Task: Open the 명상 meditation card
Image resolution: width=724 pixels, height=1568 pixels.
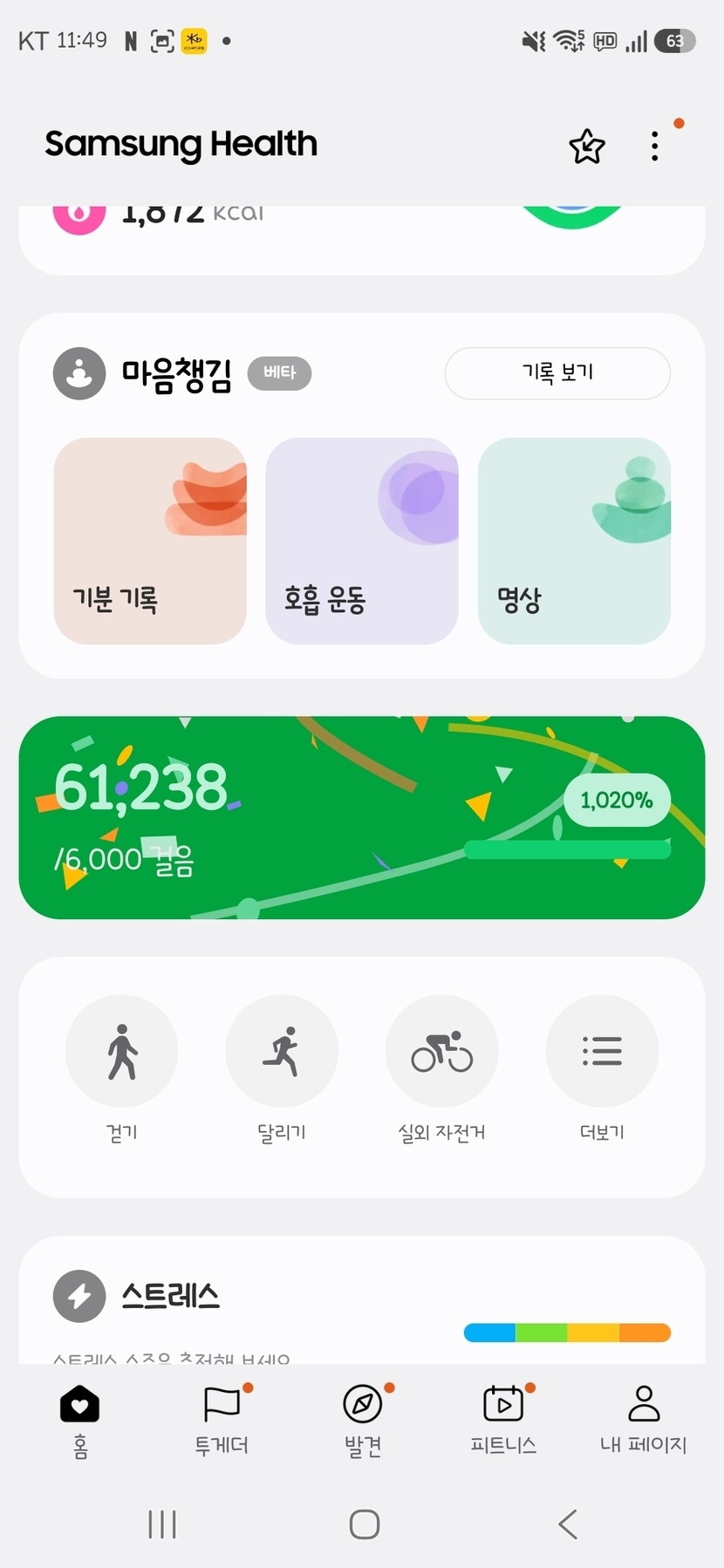Action: [574, 541]
